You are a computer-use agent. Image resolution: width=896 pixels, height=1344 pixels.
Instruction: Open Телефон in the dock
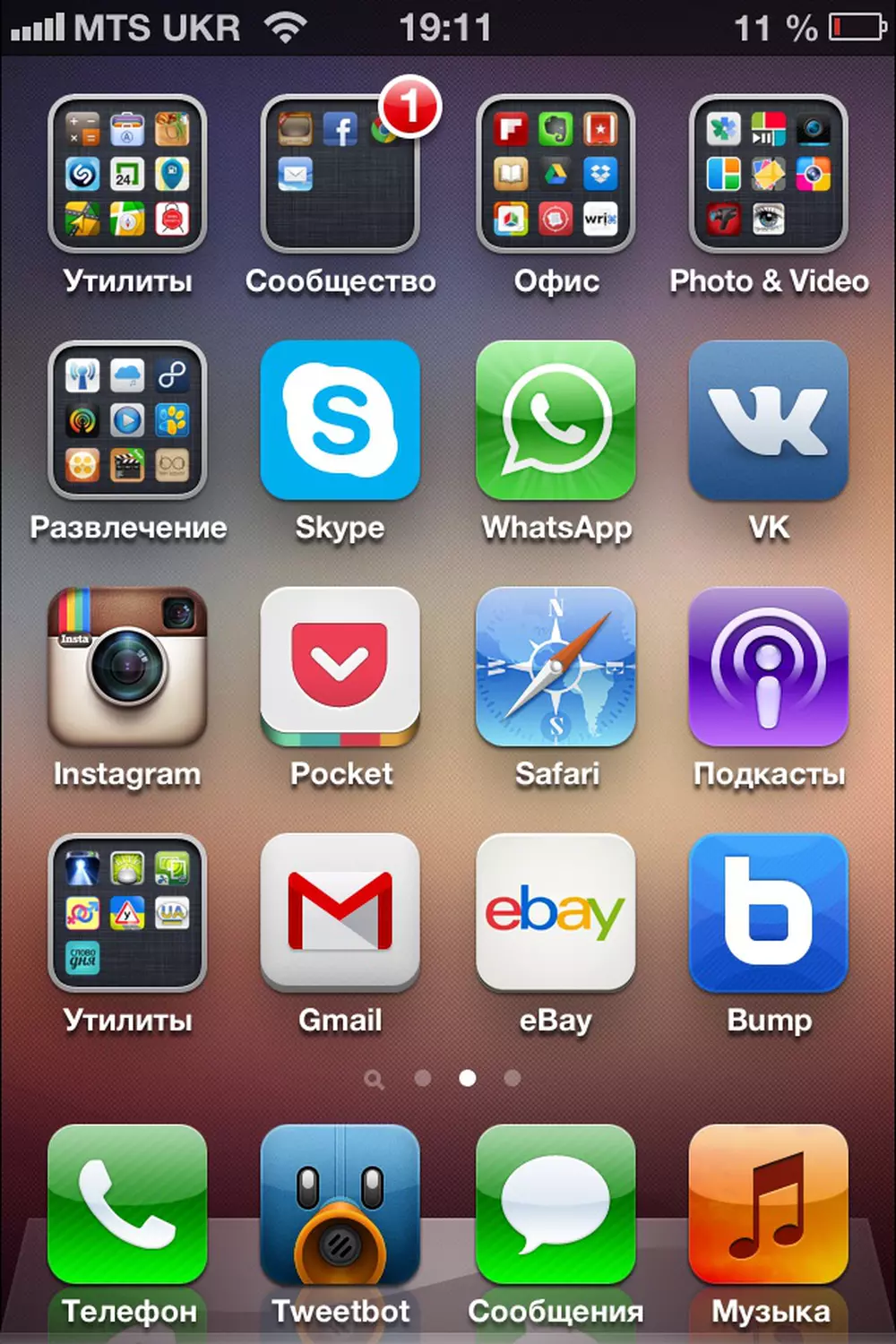127,1205
